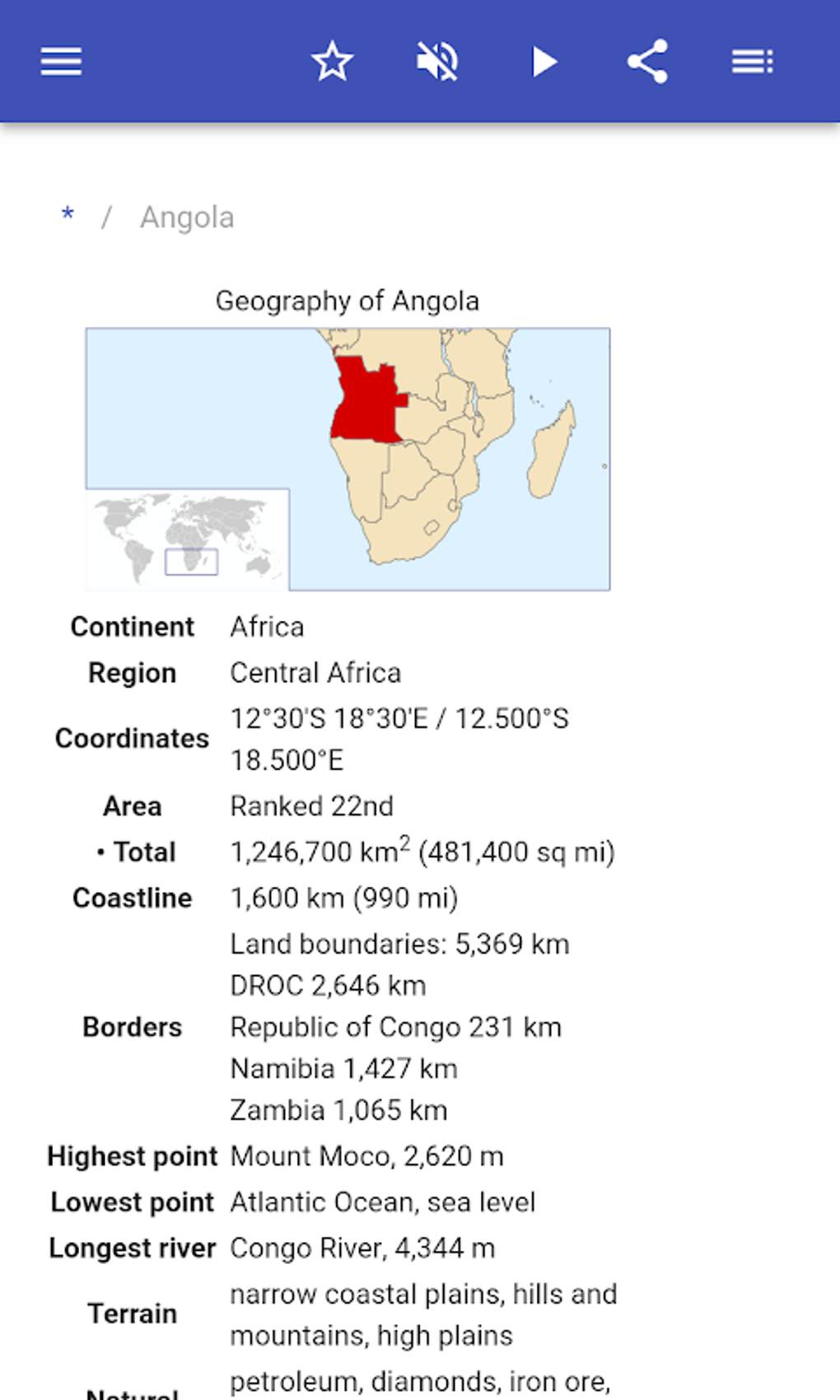Start playback with the play button
This screenshot has height=1400, width=840.
point(543,62)
